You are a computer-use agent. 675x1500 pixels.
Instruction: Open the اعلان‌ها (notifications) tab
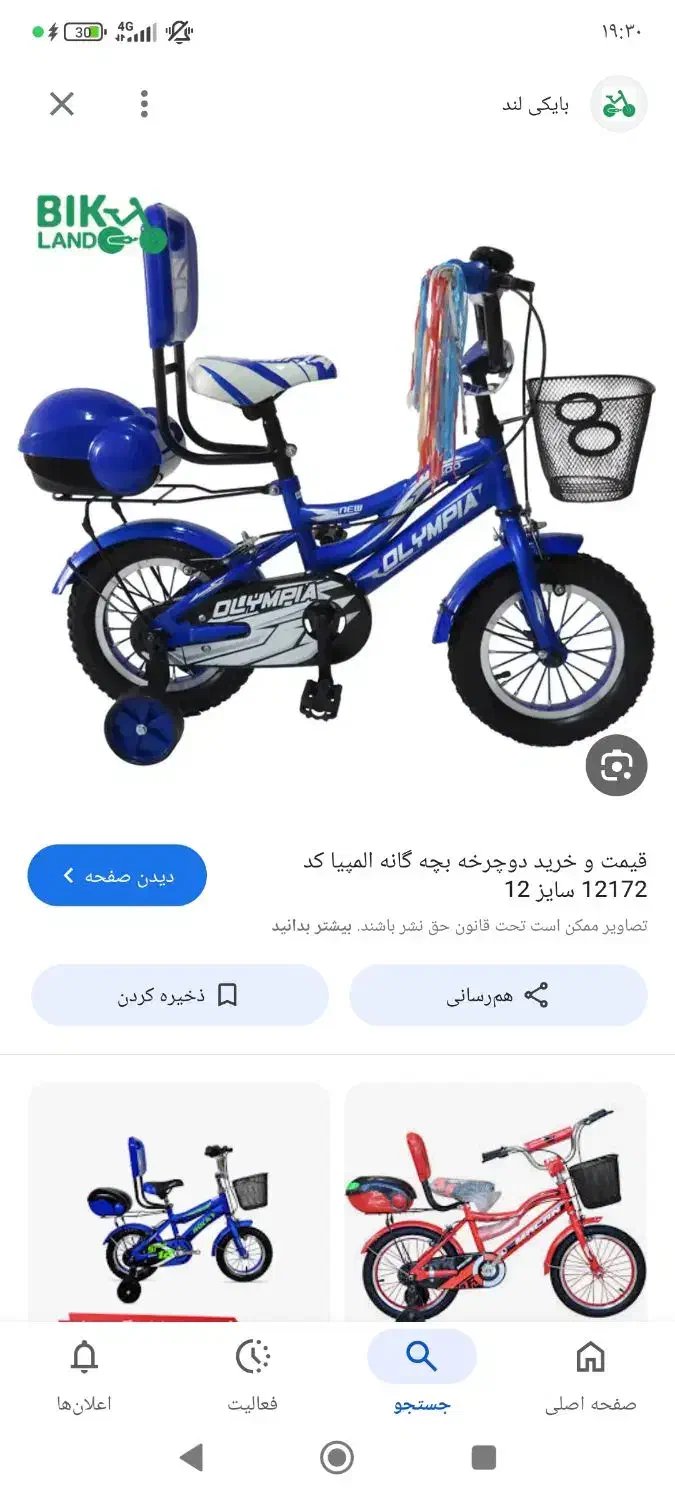84,1375
